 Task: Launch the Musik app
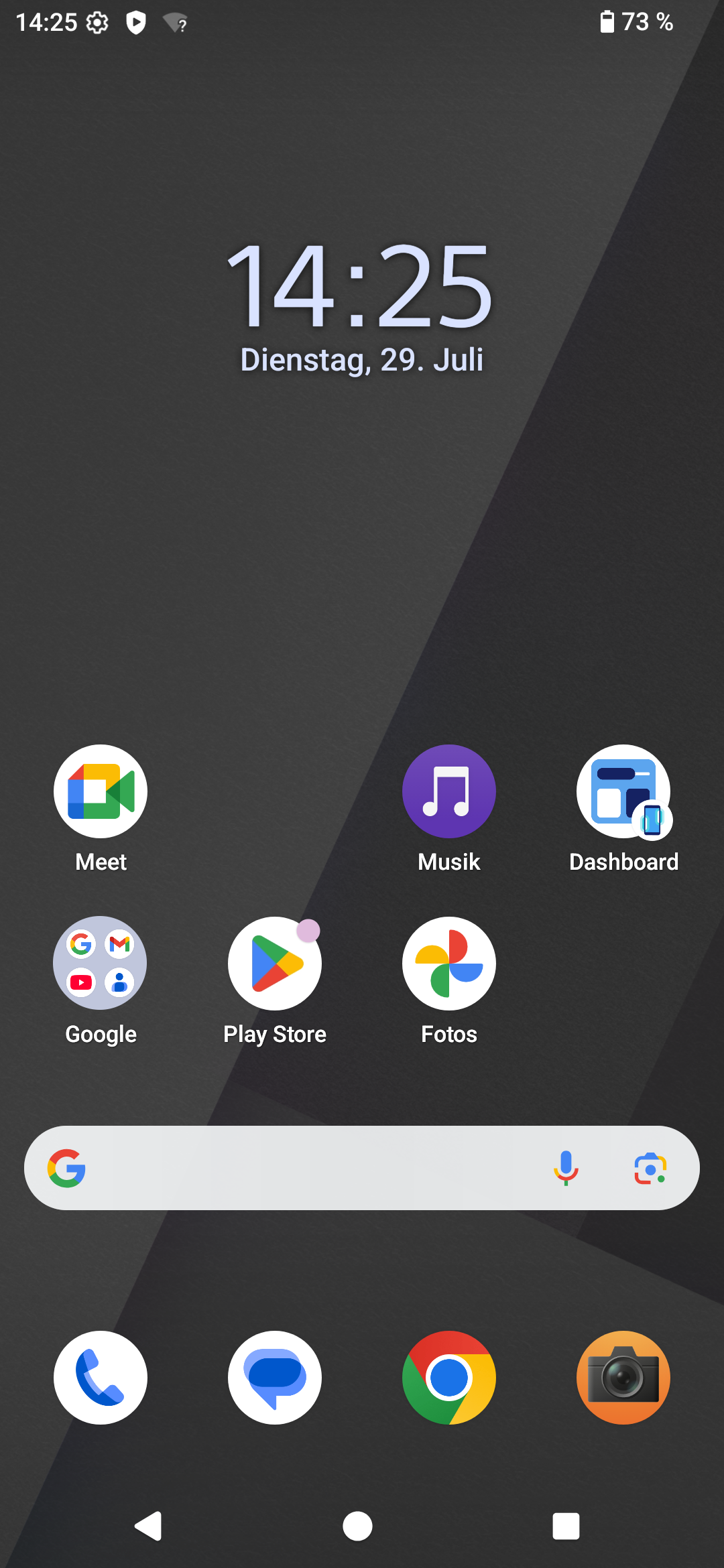pyautogui.click(x=449, y=791)
